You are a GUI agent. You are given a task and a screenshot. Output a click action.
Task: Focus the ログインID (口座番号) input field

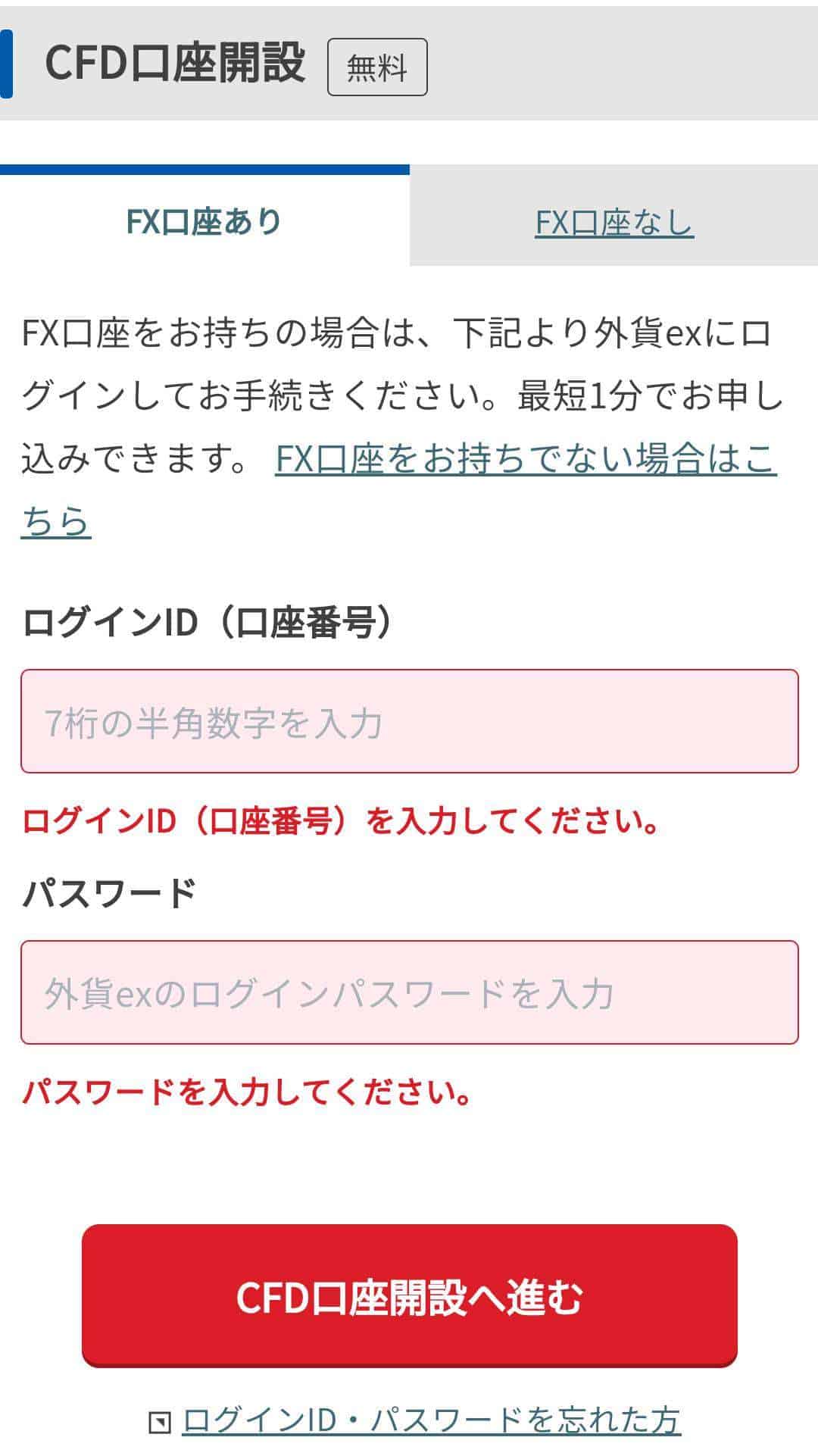tap(410, 721)
